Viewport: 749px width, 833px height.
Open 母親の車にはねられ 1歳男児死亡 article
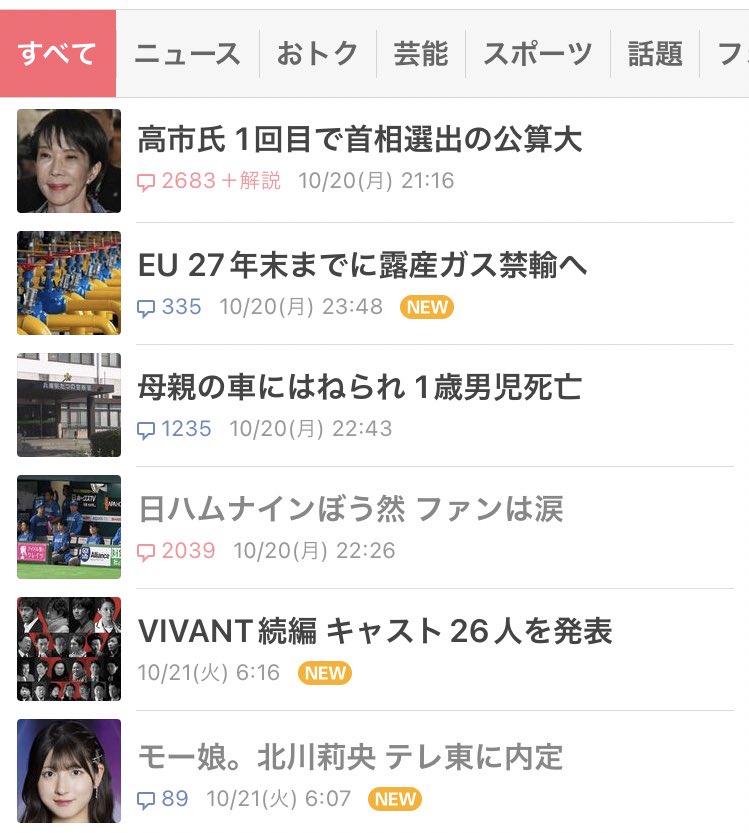360,387
